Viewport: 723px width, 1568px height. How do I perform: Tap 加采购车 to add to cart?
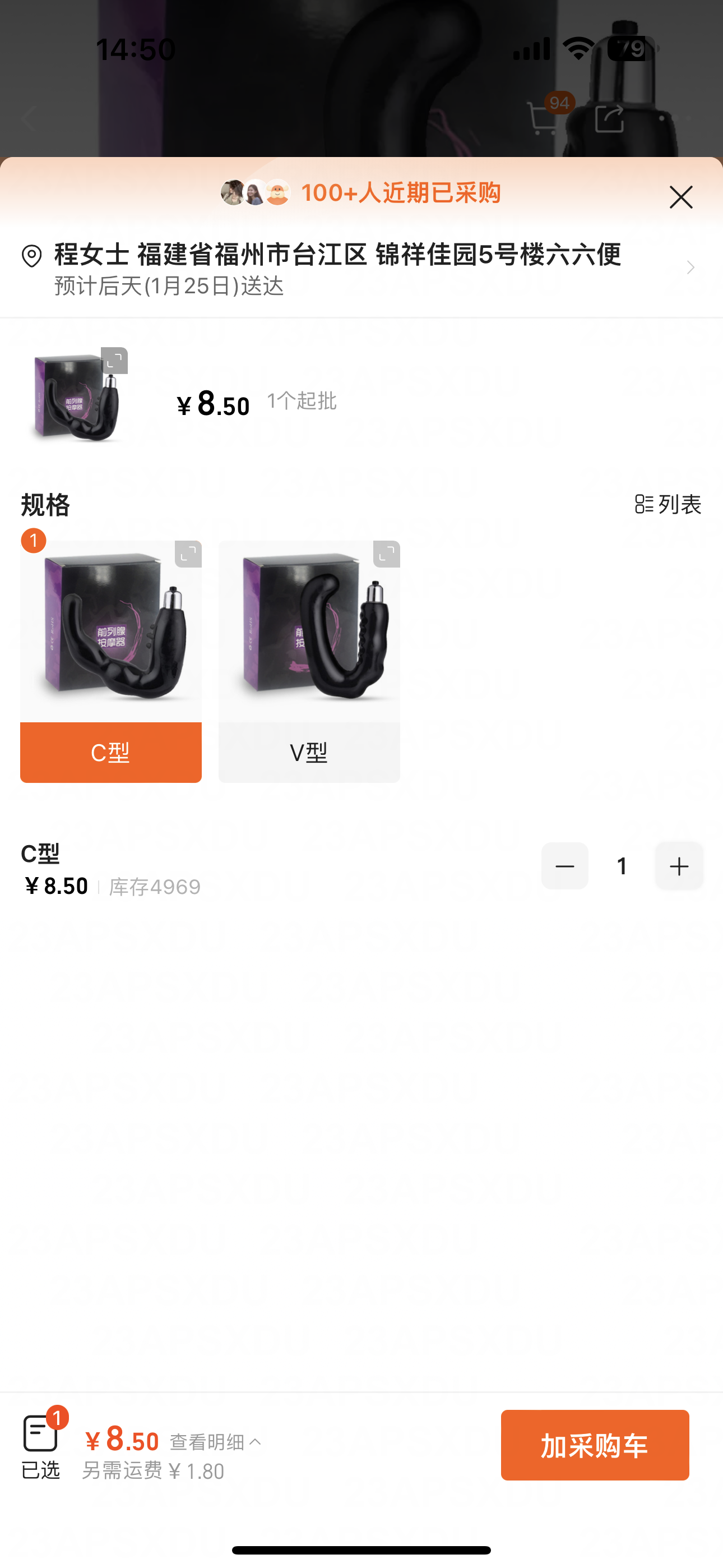coord(594,1445)
